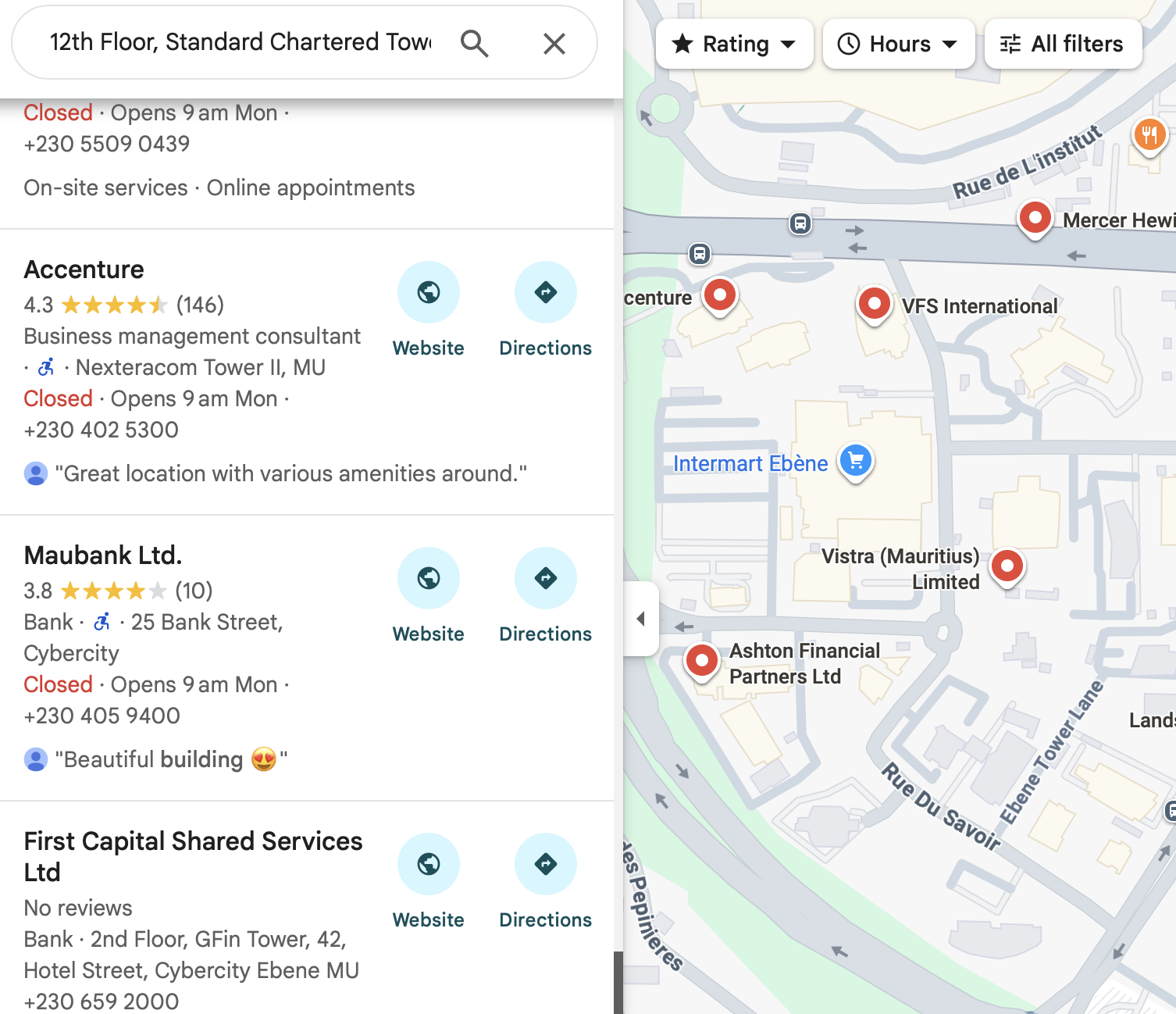Screen dimensions: 1176x1014
Task: Open the Maubank Ltd. listing
Action: coord(103,555)
